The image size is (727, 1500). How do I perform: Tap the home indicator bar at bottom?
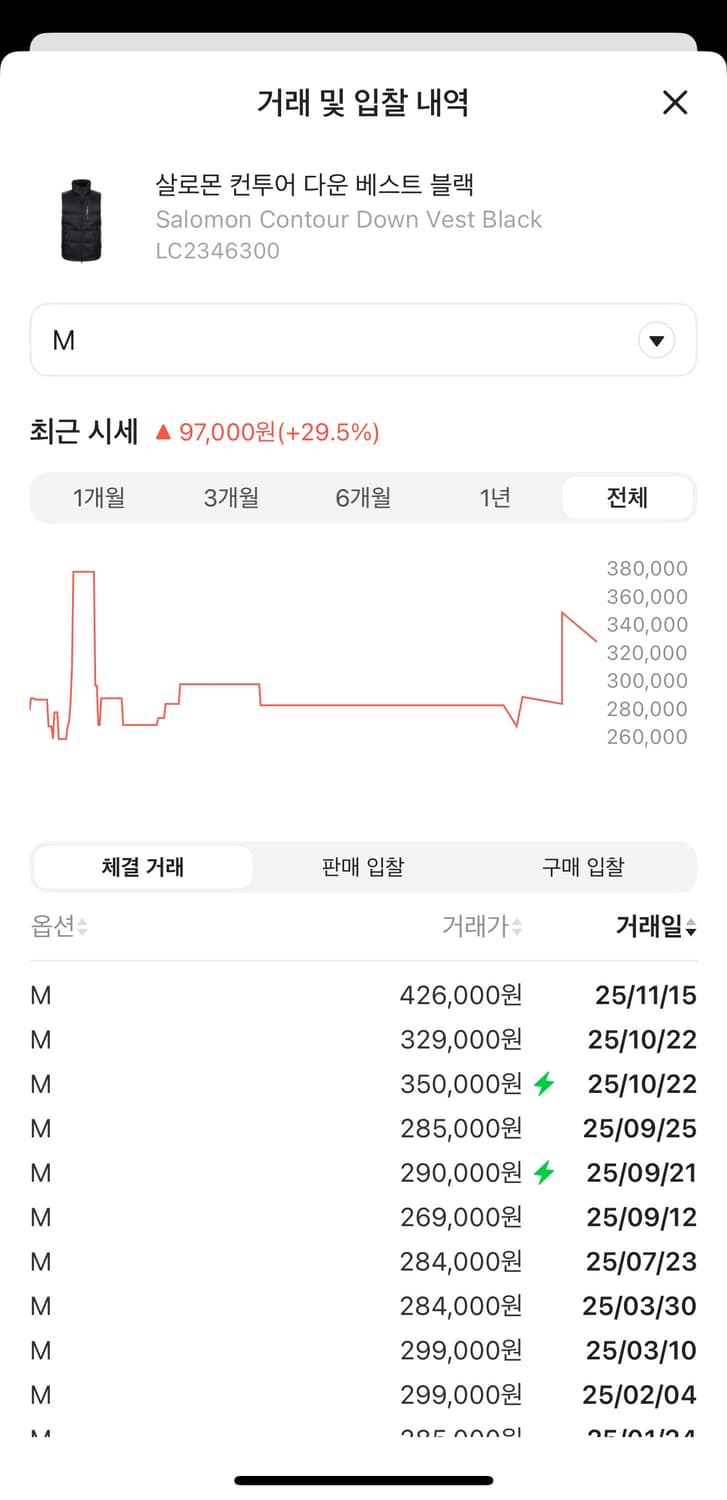click(363, 1479)
